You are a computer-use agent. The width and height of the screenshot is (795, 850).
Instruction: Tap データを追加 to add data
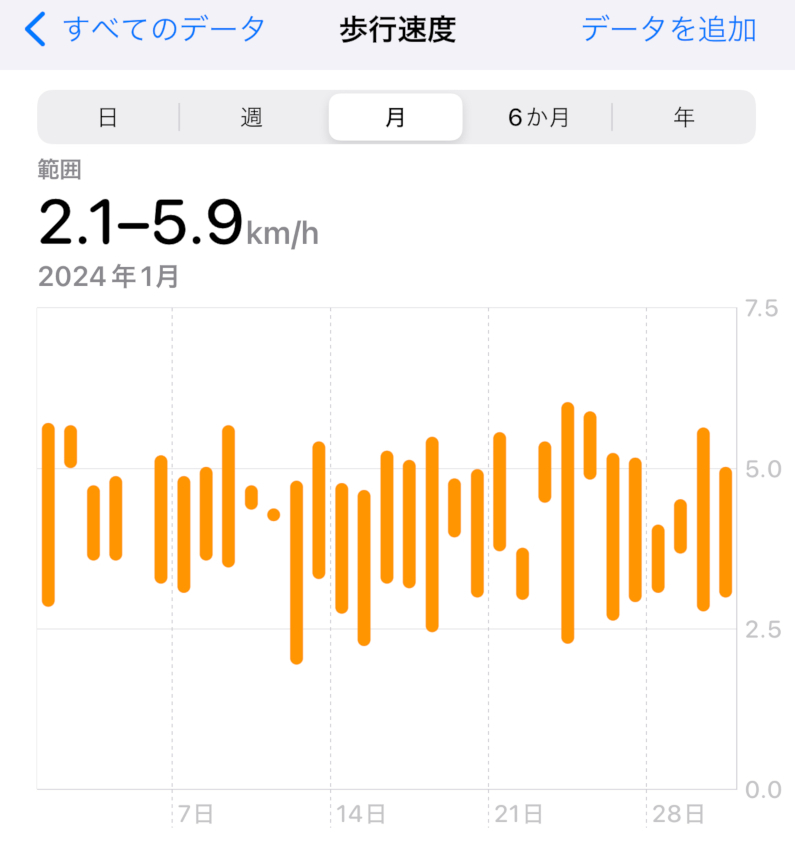click(668, 29)
